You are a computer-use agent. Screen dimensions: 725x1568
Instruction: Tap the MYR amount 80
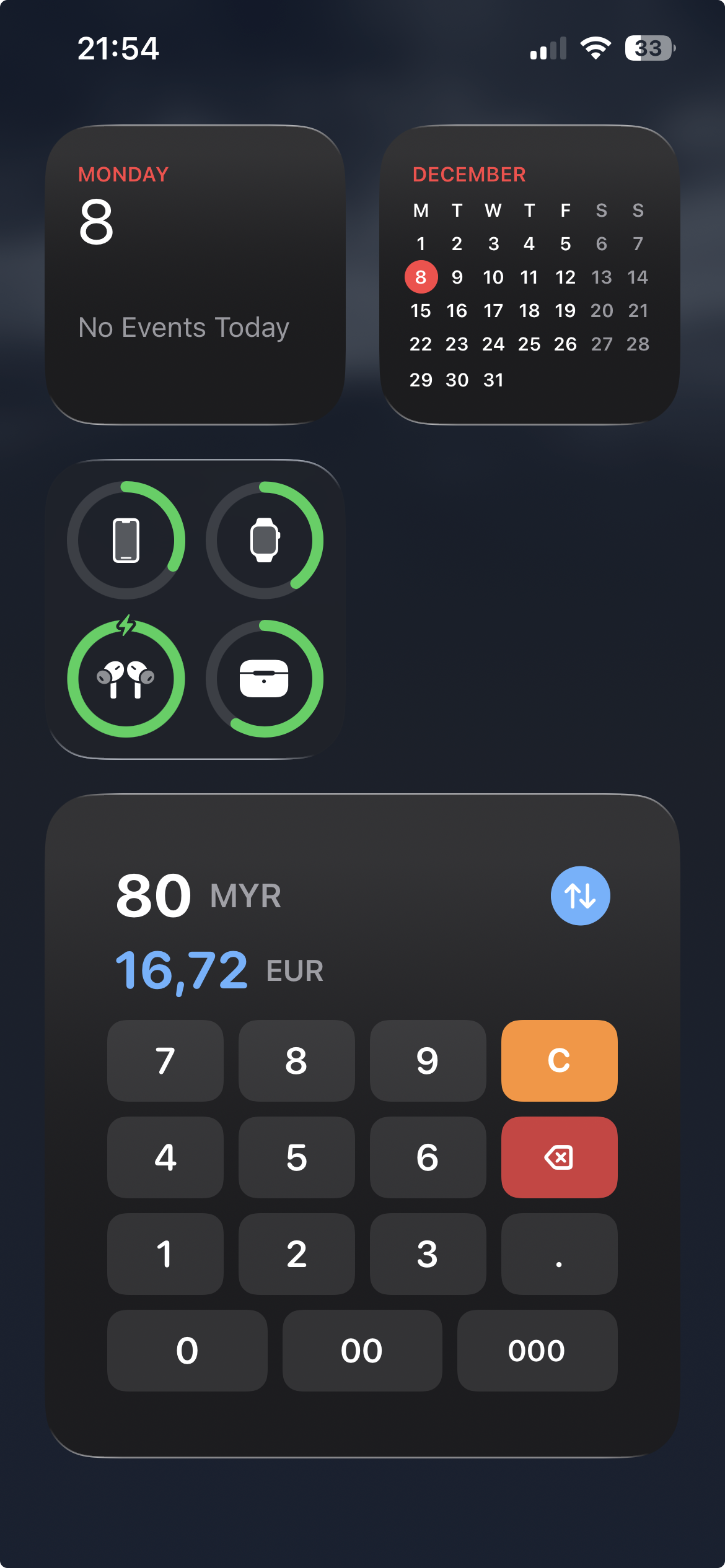point(154,894)
